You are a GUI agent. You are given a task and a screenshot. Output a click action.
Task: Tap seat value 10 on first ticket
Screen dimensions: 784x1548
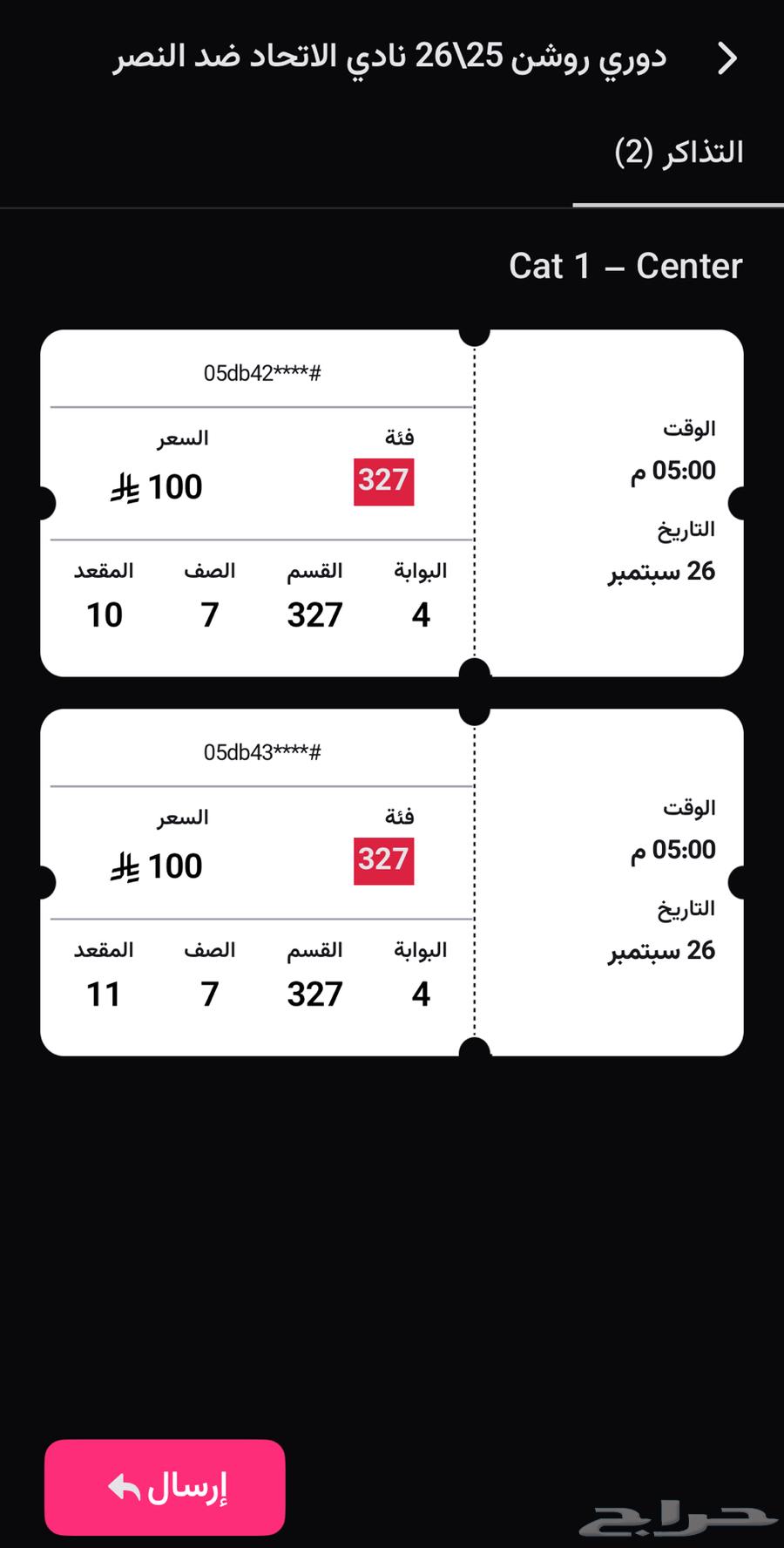pos(105,614)
